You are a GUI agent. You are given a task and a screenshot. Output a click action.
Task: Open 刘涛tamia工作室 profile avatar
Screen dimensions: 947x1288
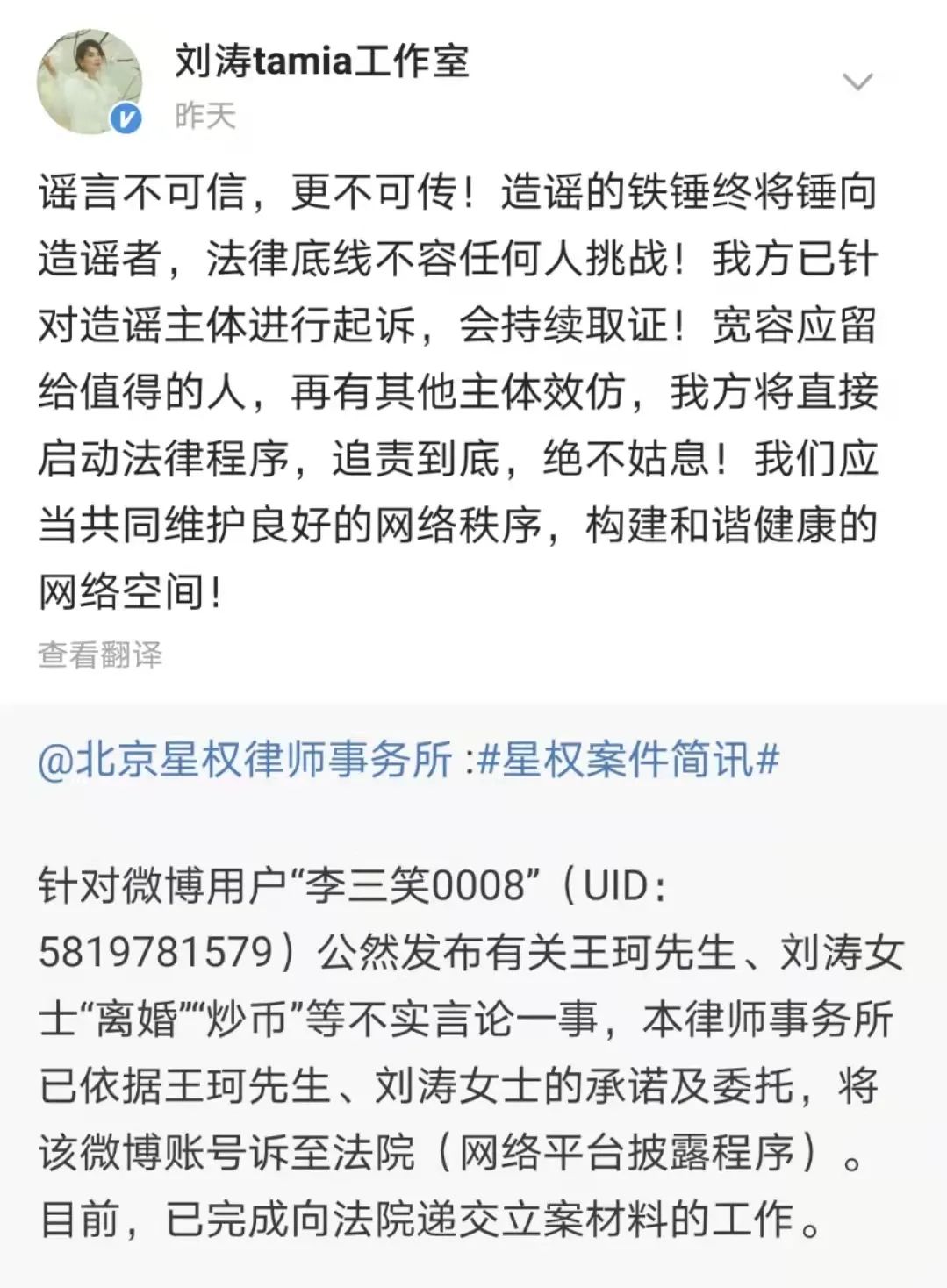[89, 83]
